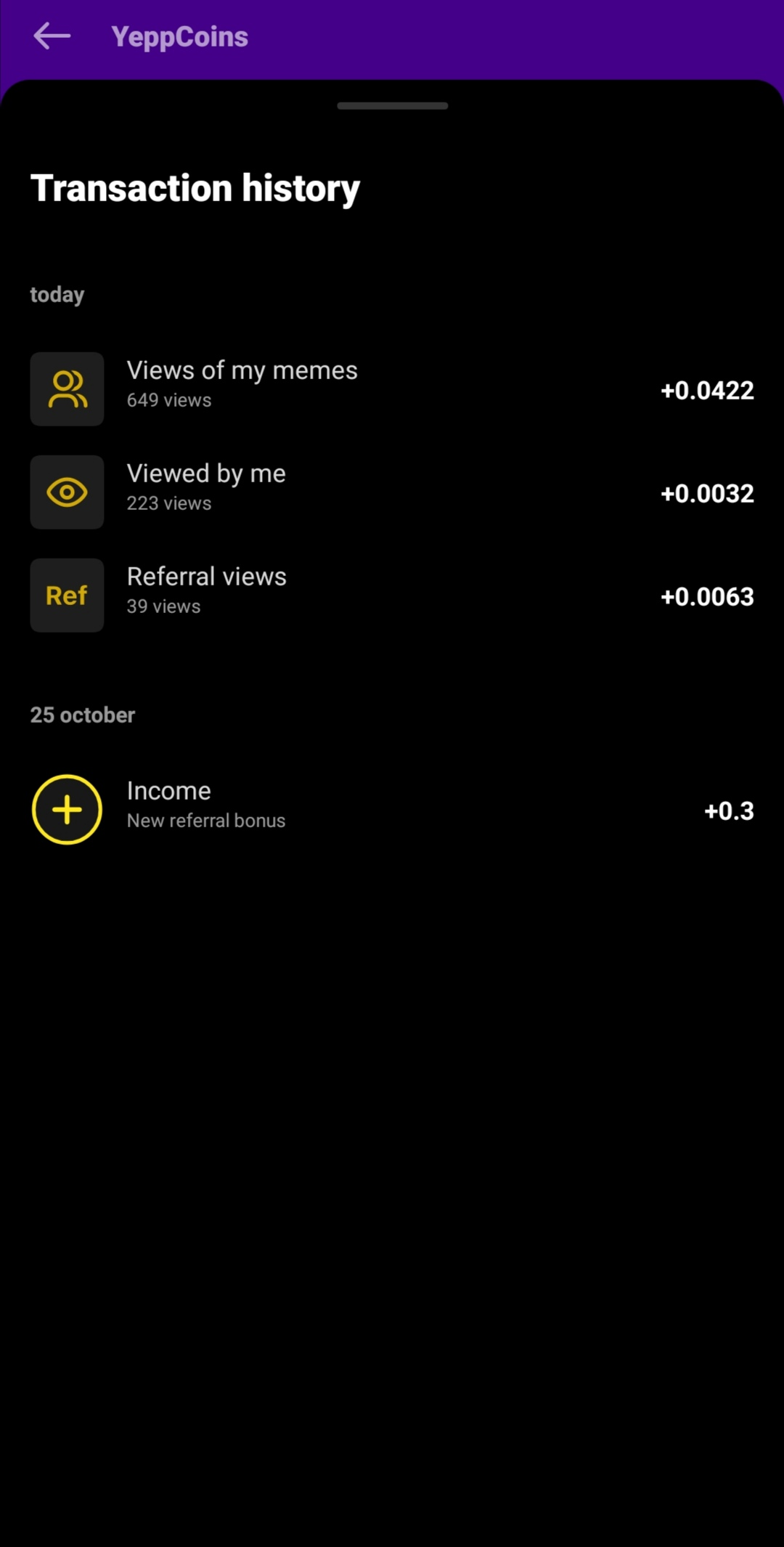The width and height of the screenshot is (784, 1547).
Task: Select the today section header
Action: (x=57, y=294)
